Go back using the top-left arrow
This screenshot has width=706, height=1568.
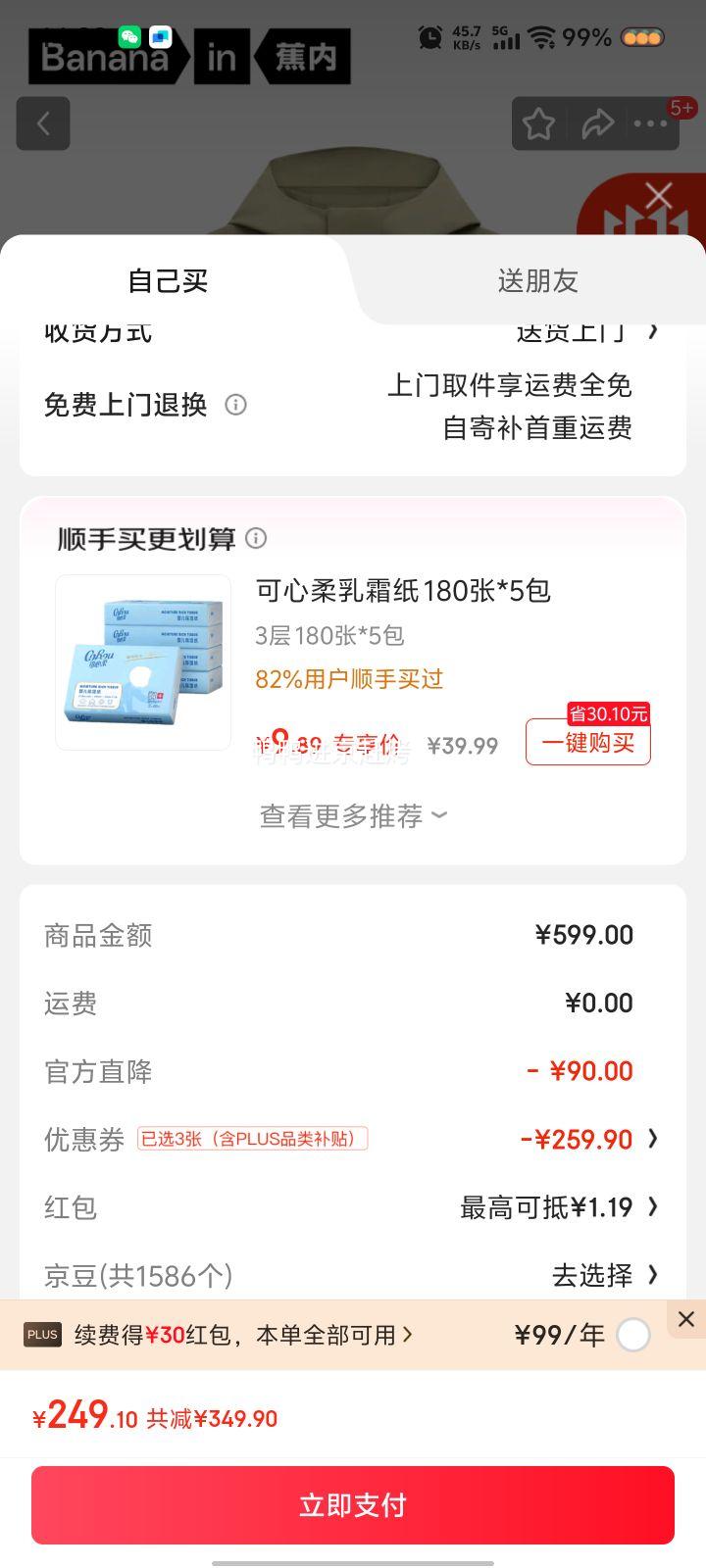pyautogui.click(x=43, y=123)
